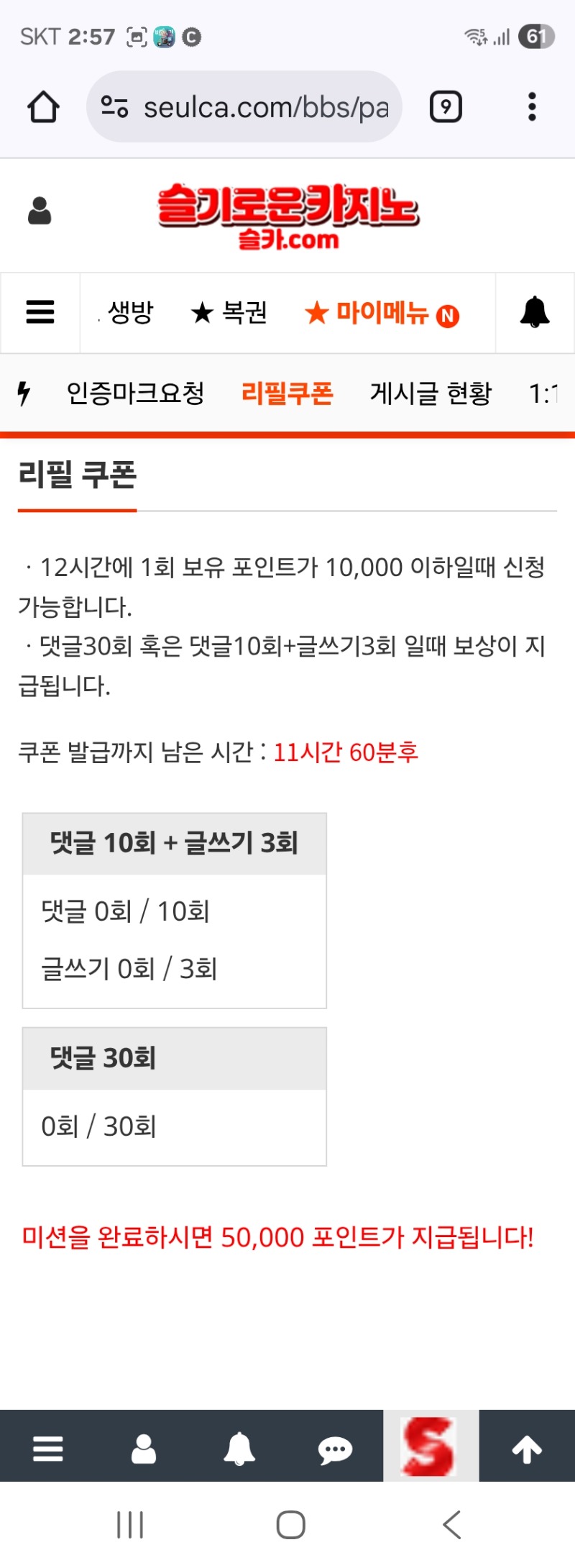Open the notifications bell beside 마이메뉴

point(535,312)
